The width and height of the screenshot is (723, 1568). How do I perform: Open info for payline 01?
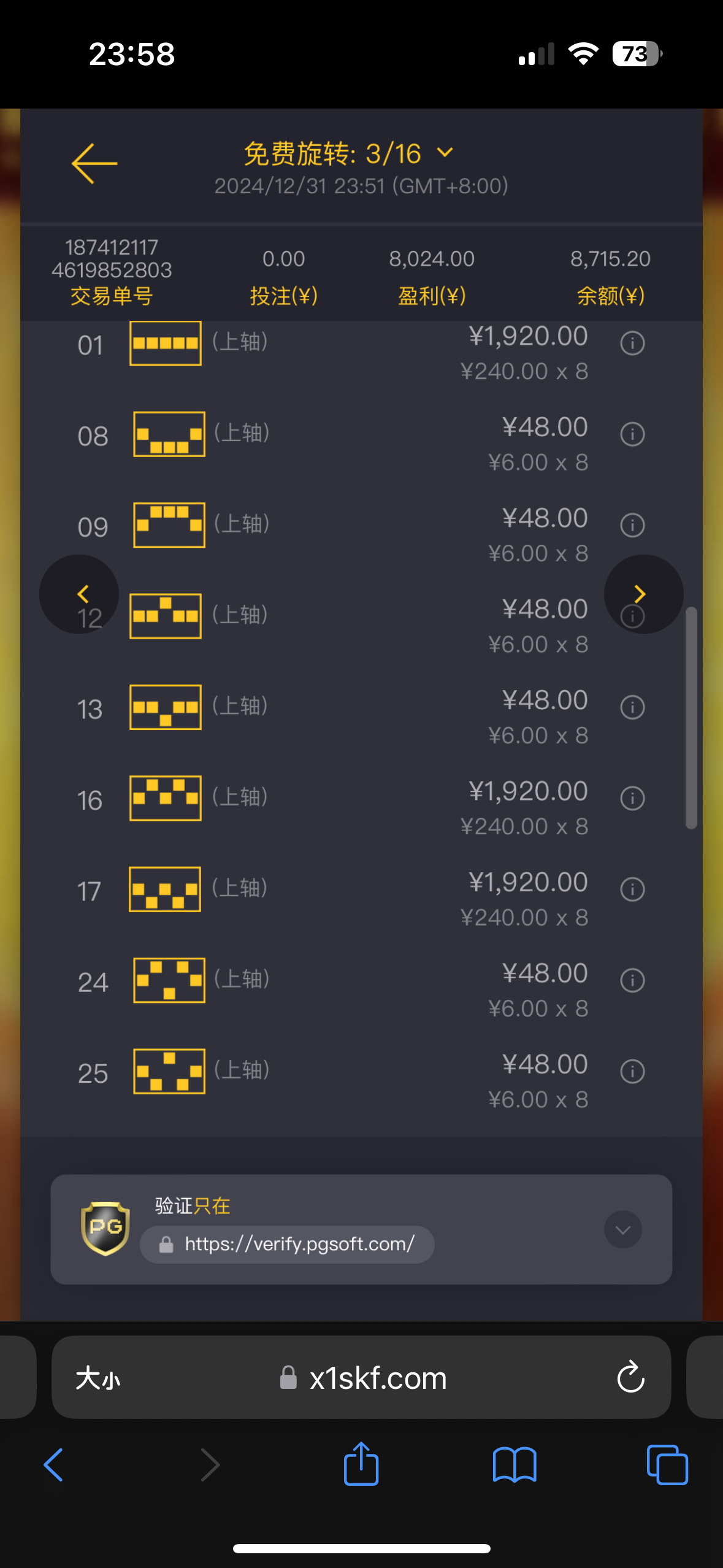pyautogui.click(x=632, y=343)
